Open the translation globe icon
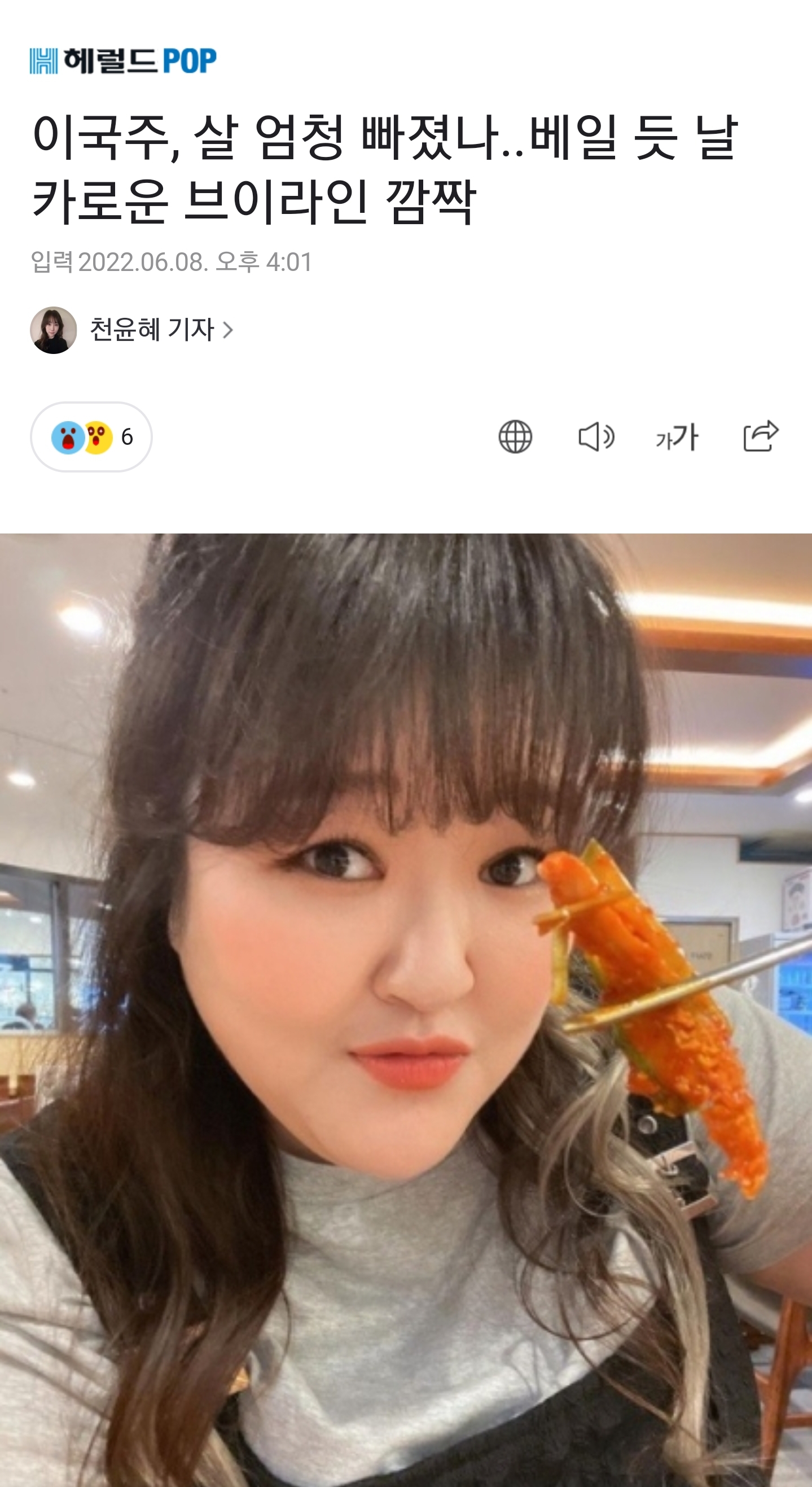Screen dimensions: 812x1487 515,436
